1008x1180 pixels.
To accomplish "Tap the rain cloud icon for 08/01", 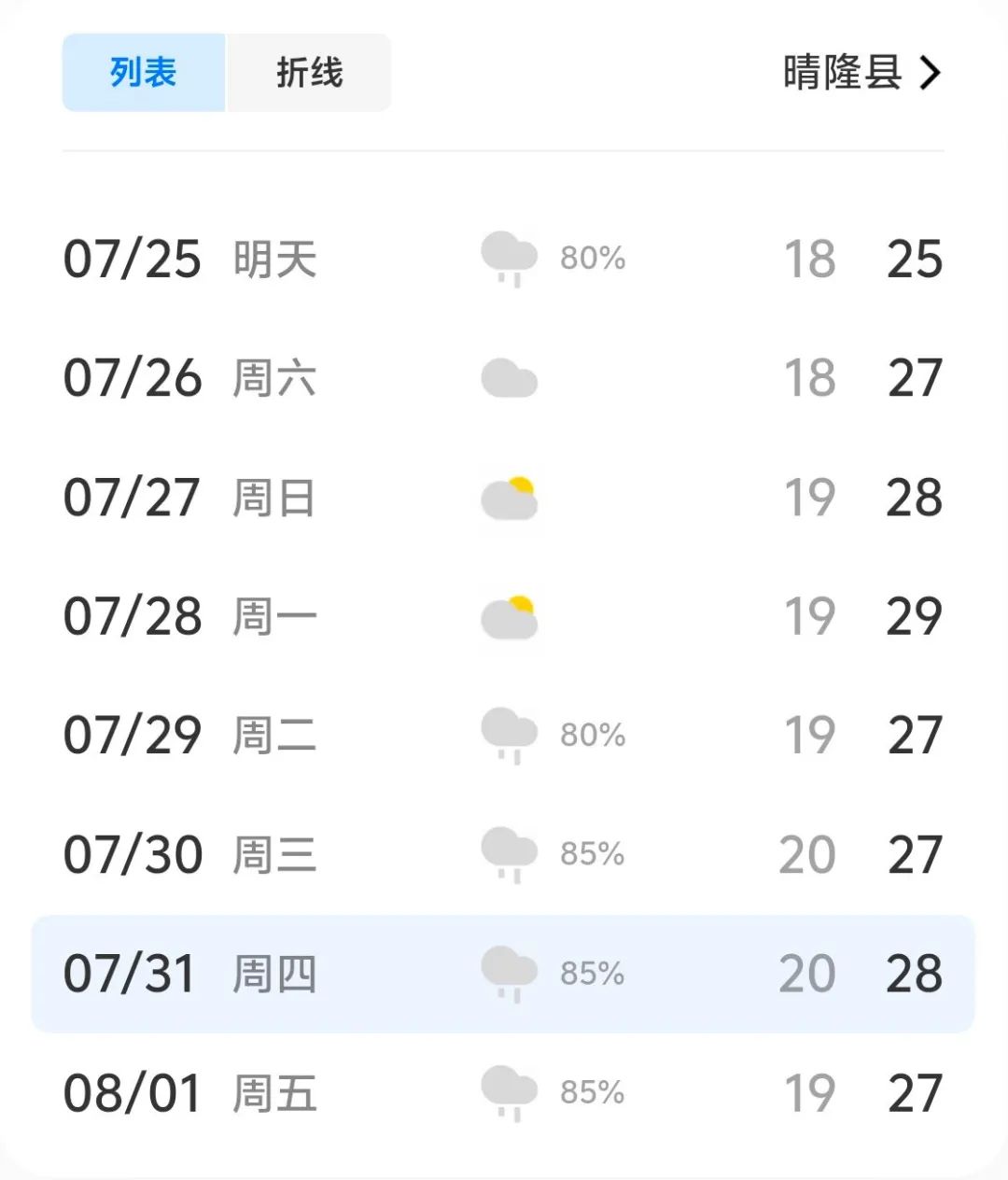I will 509,1090.
